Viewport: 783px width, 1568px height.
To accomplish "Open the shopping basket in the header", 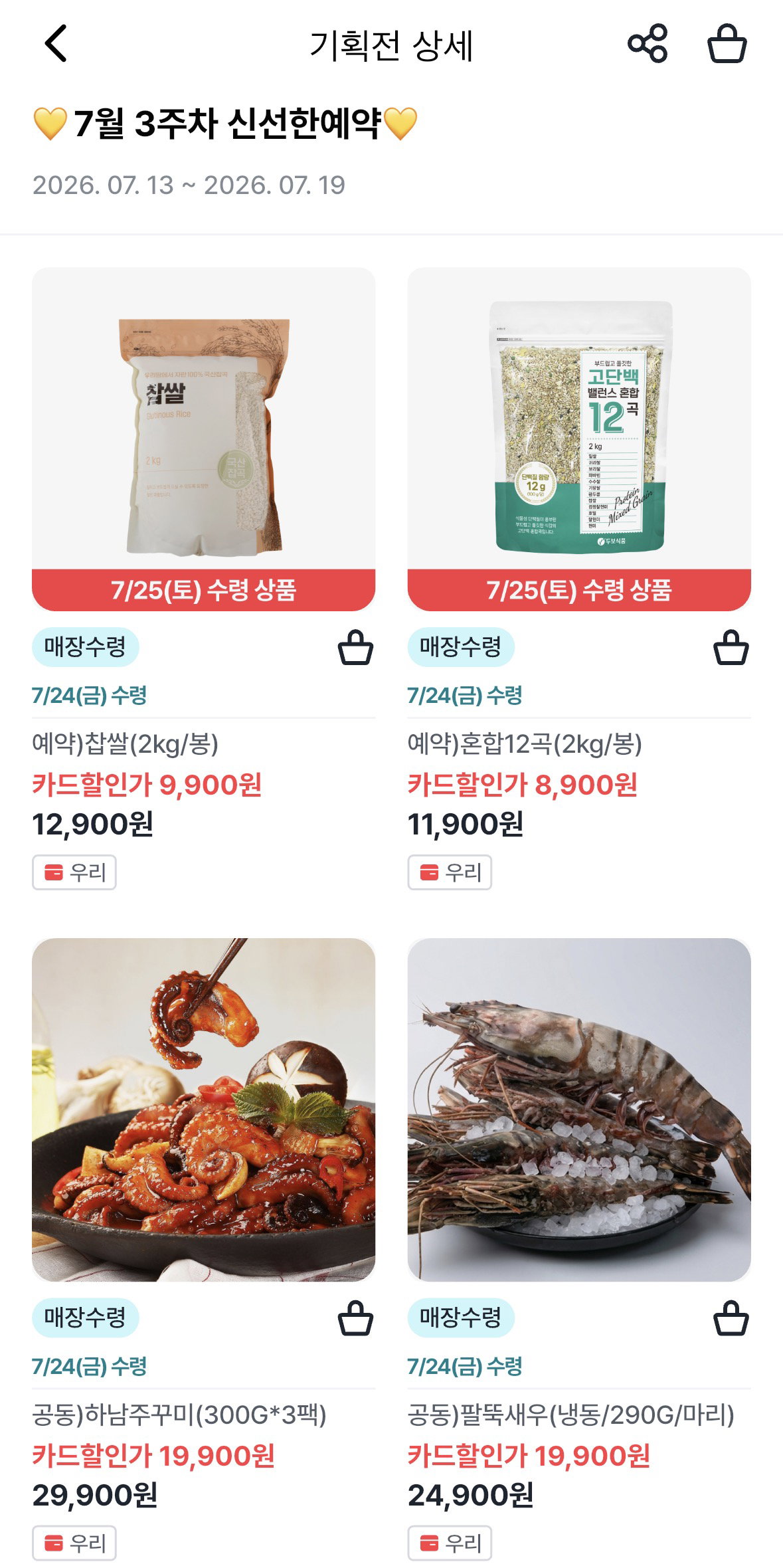I will coord(727,44).
